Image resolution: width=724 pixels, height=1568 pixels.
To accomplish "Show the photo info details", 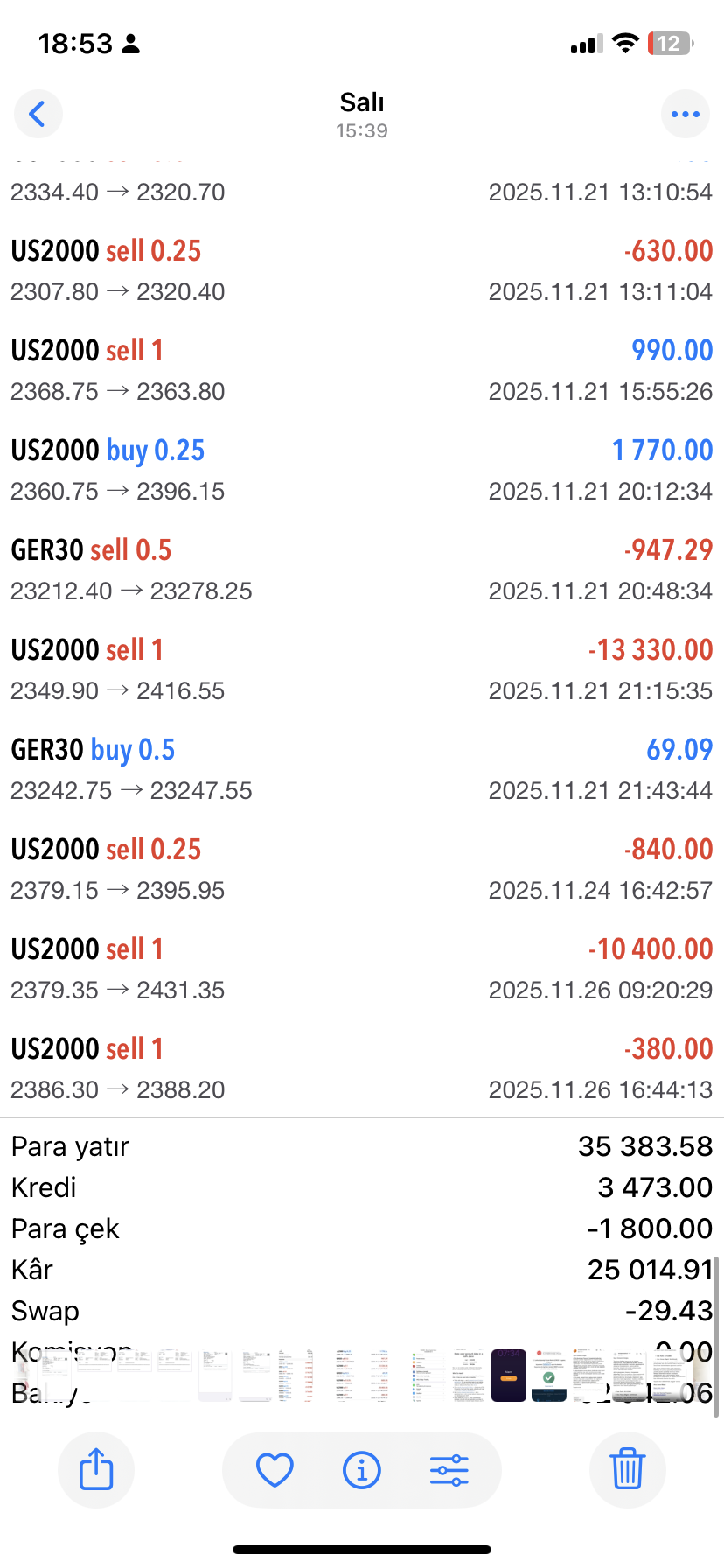I will (362, 1470).
